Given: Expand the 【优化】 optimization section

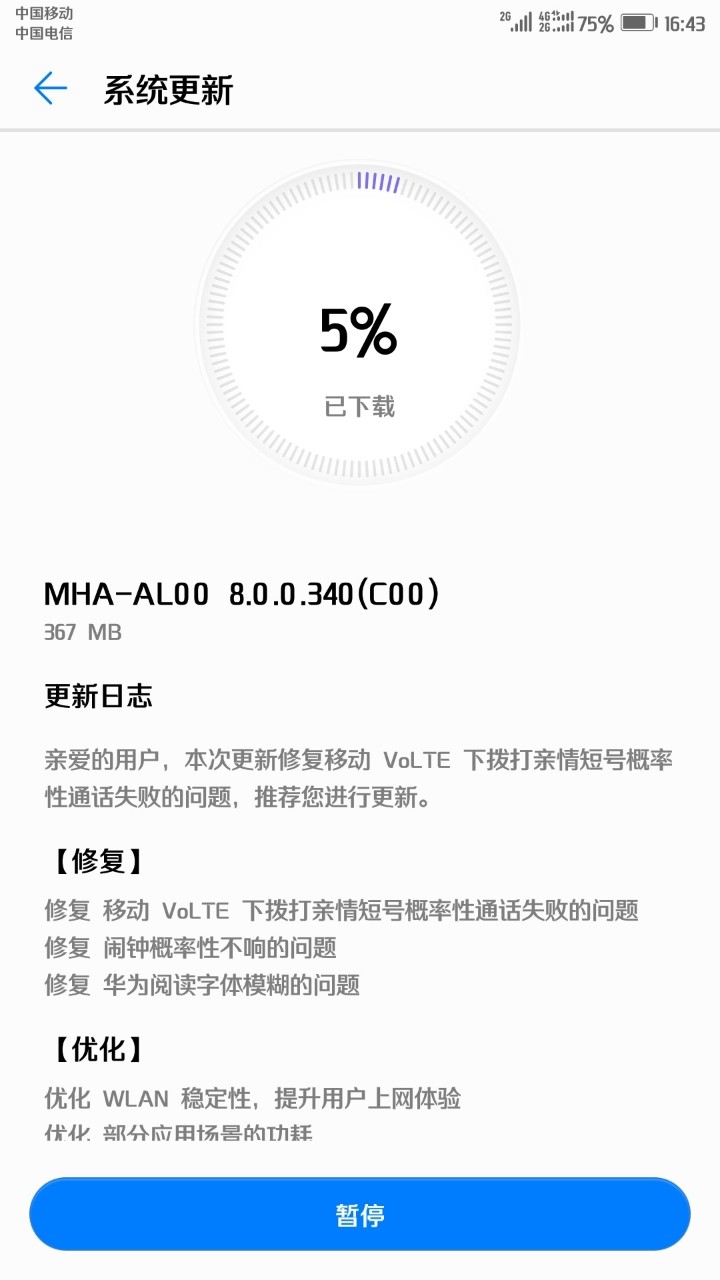Looking at the screenshot, I should tap(87, 1050).
